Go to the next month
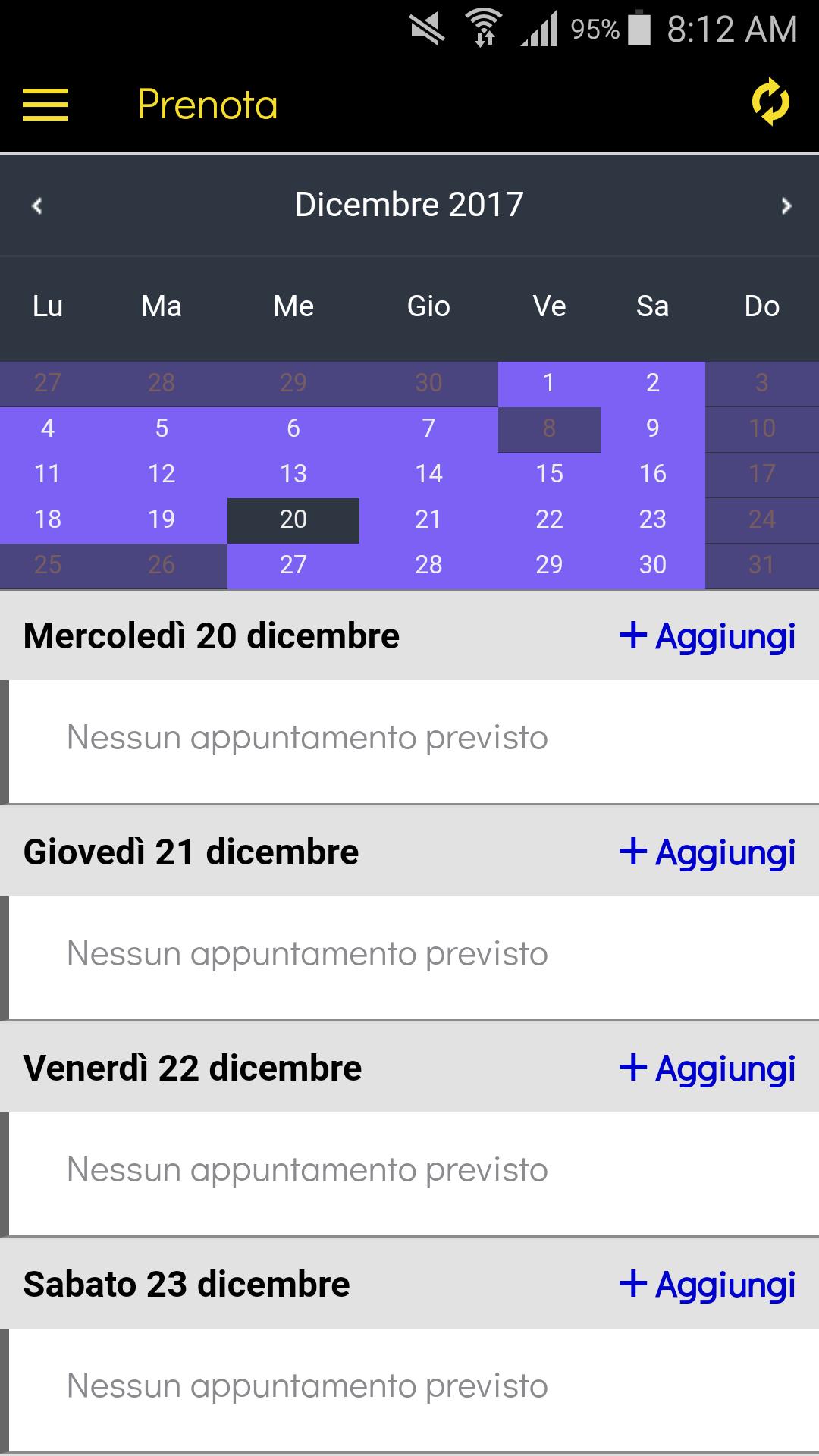 pyautogui.click(x=786, y=205)
